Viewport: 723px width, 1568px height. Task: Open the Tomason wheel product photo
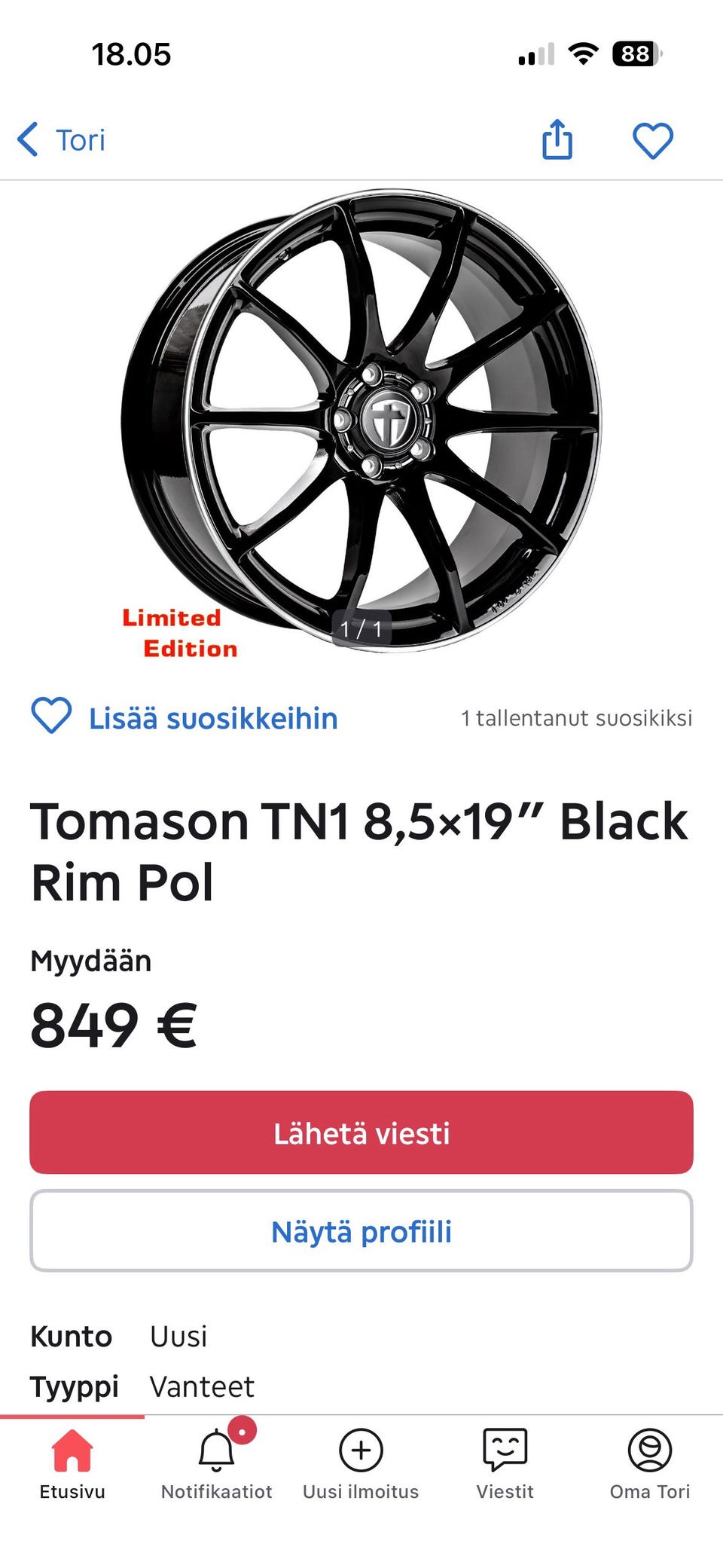click(x=361, y=420)
